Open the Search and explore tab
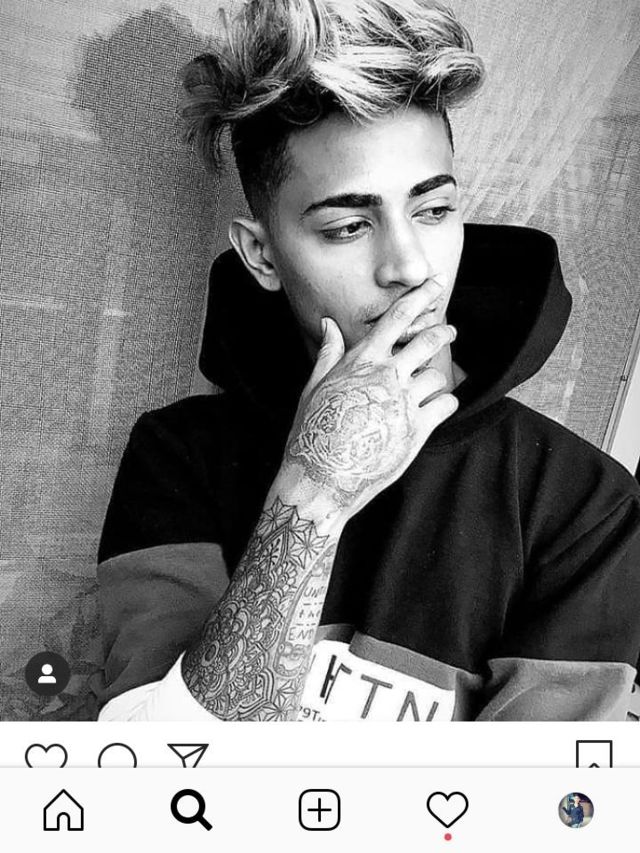Image resolution: width=640 pixels, height=853 pixels. 191,810
